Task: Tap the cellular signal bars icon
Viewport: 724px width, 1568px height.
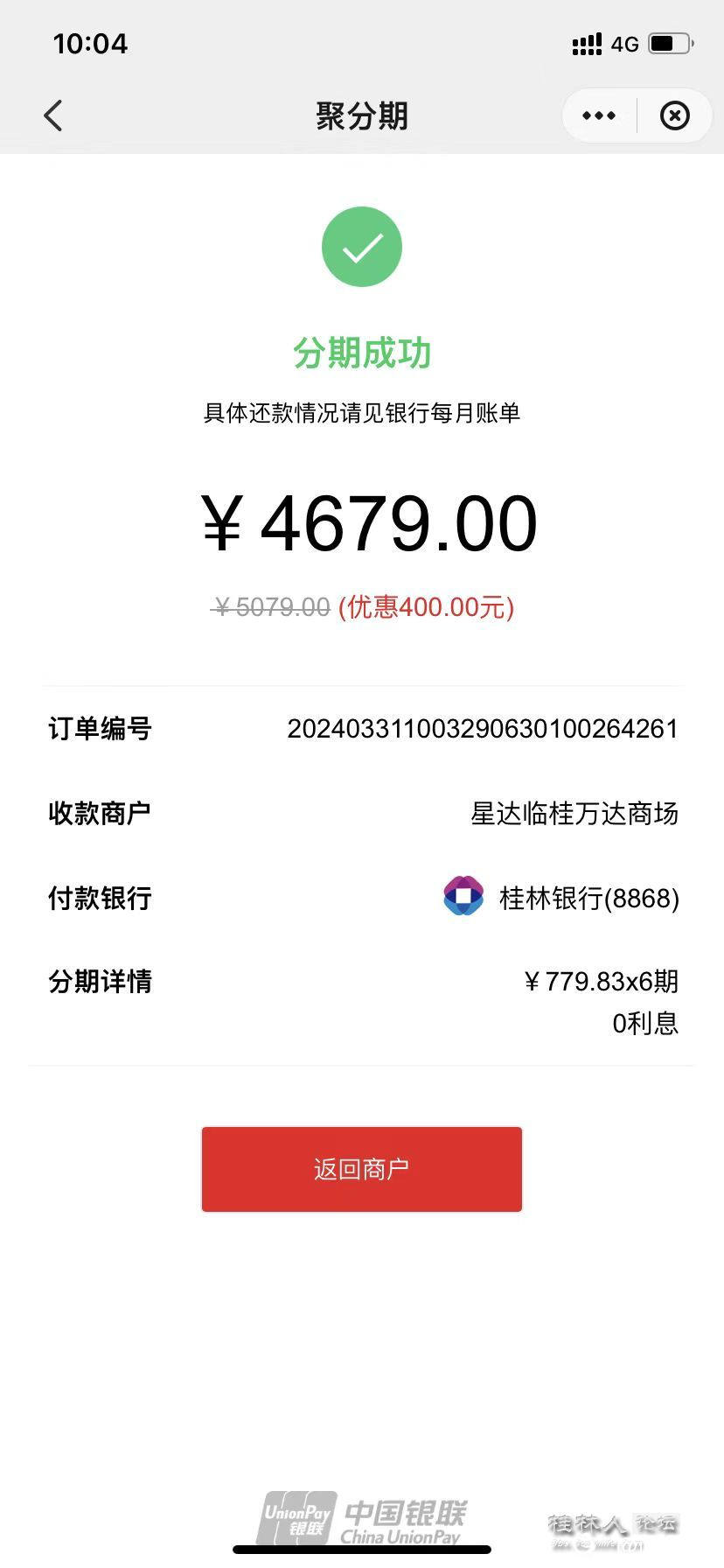Action: [x=586, y=43]
